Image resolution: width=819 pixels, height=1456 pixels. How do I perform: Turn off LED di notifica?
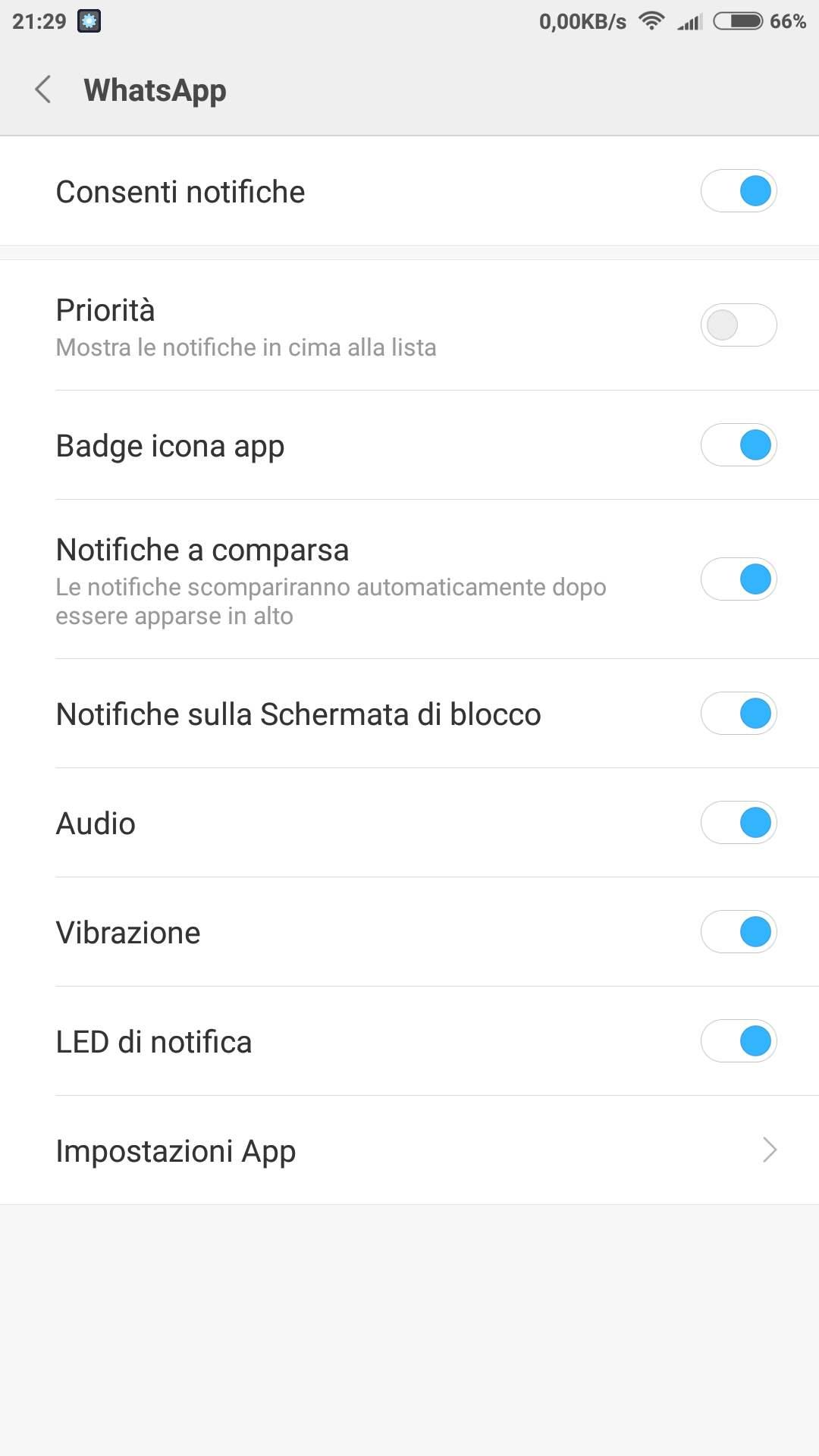pos(739,1041)
